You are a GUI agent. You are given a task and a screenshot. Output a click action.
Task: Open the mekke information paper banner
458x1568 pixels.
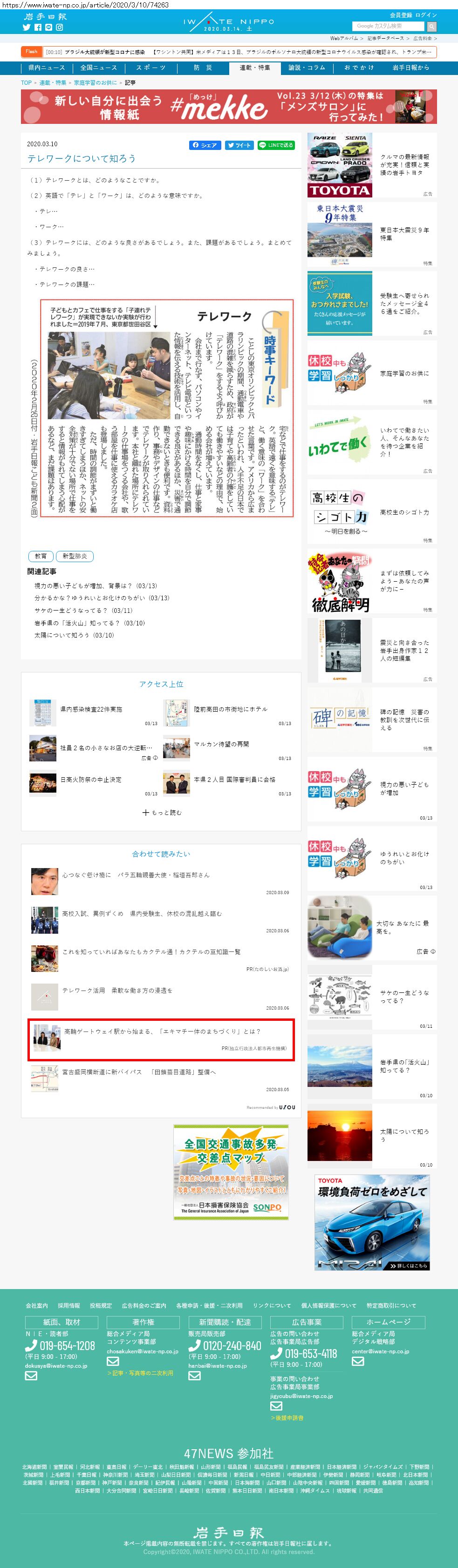[x=228, y=107]
